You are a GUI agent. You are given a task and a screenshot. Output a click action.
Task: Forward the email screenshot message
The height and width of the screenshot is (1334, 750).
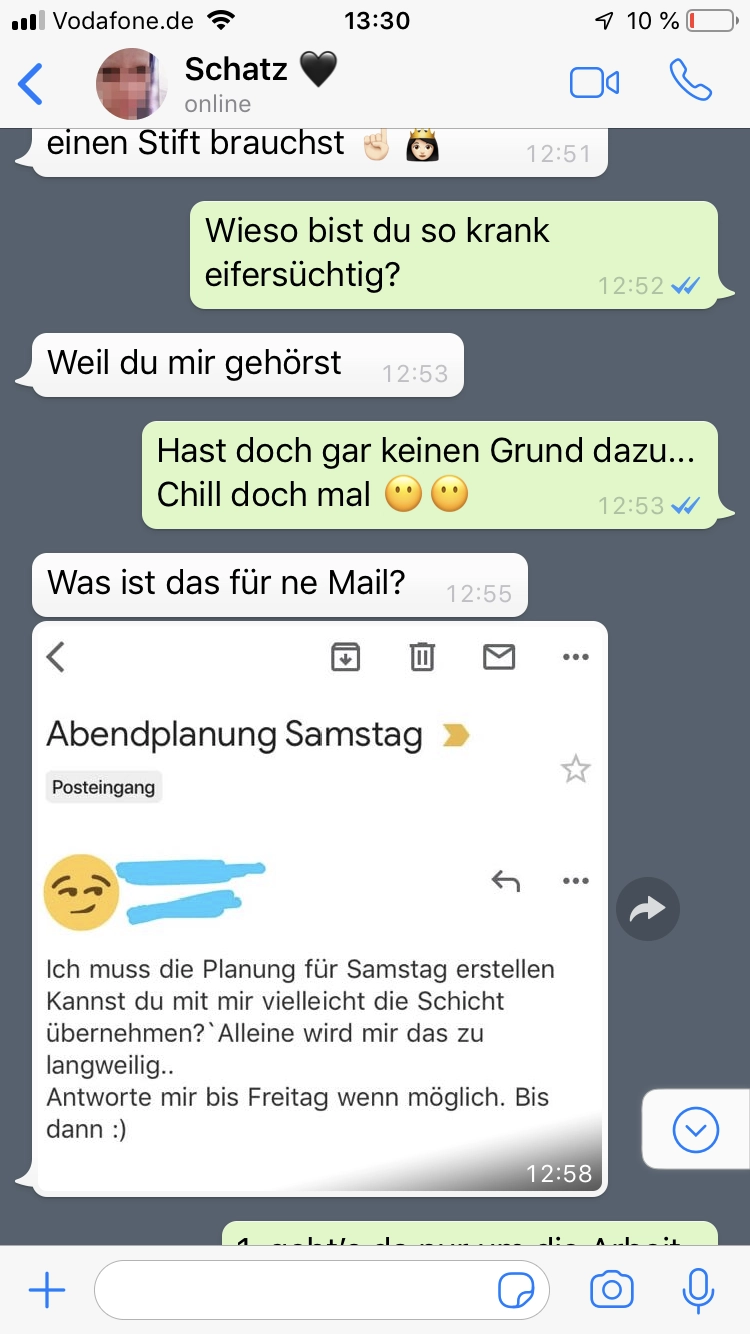tap(648, 909)
